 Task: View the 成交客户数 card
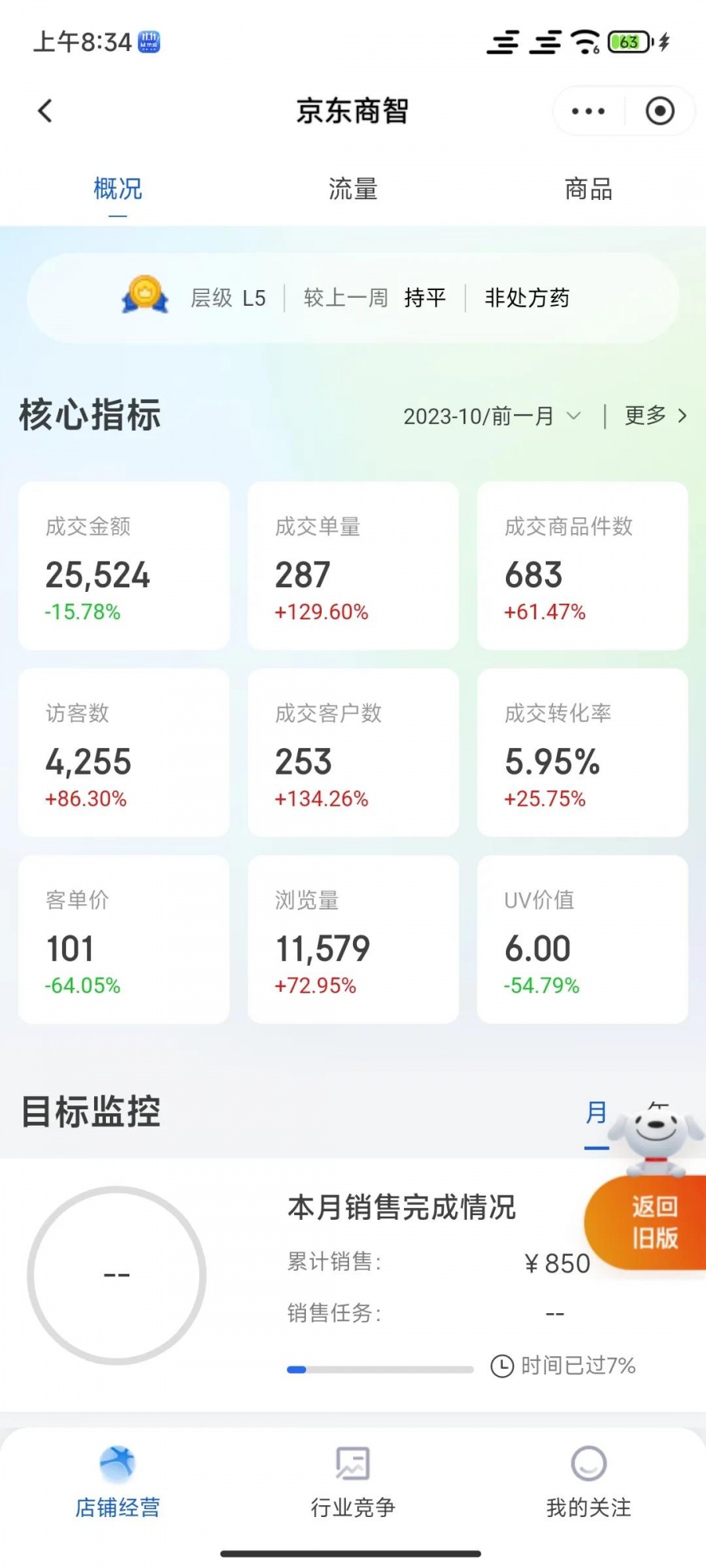(353, 752)
